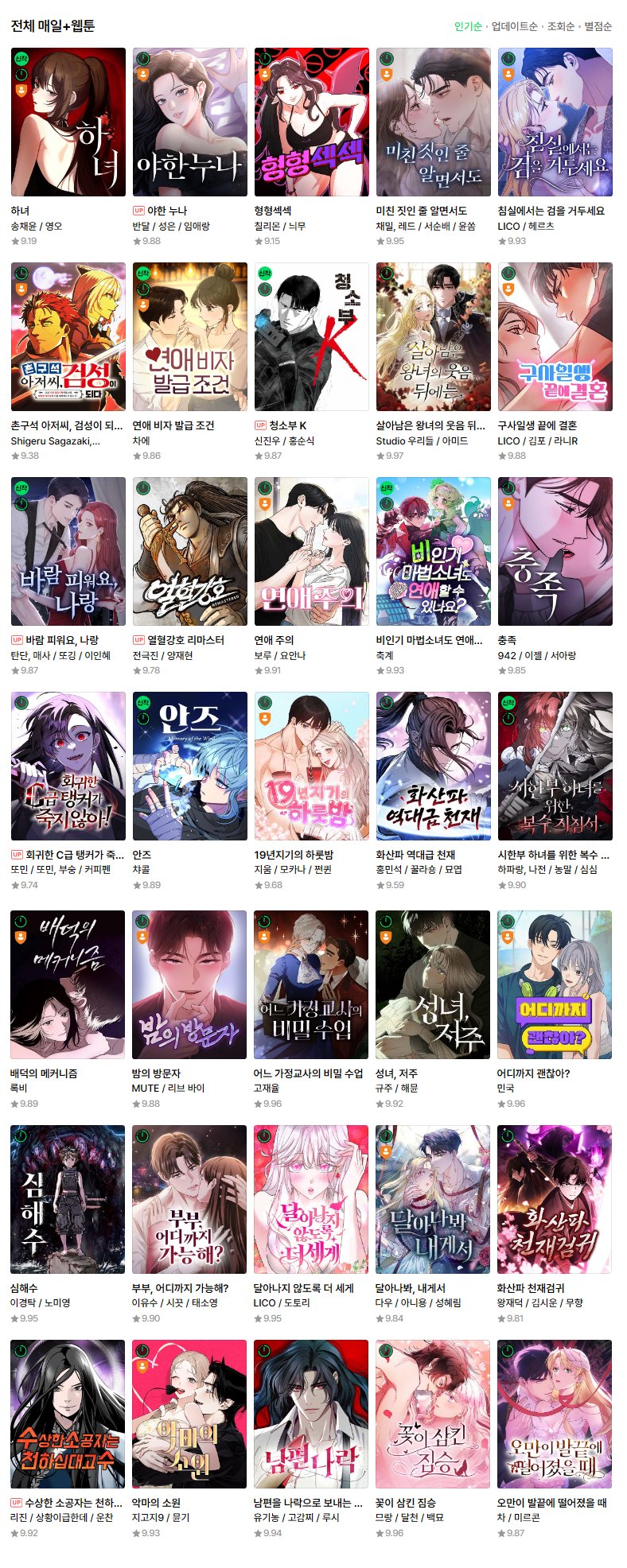Open 연애 비자 발급 조건
627x1568 pixels.
tap(189, 336)
